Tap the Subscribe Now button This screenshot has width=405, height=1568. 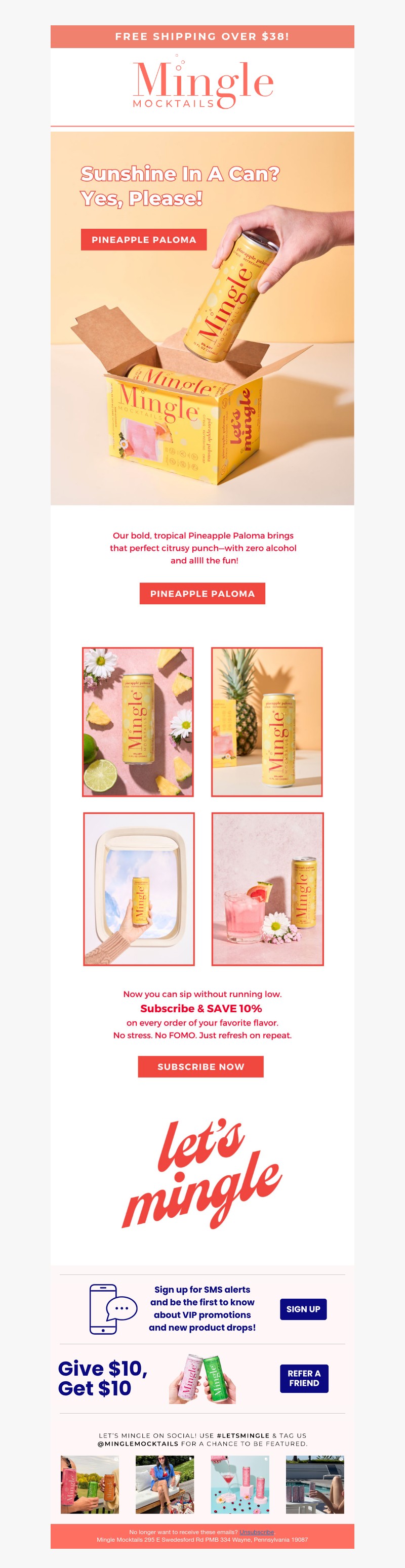click(x=200, y=1066)
